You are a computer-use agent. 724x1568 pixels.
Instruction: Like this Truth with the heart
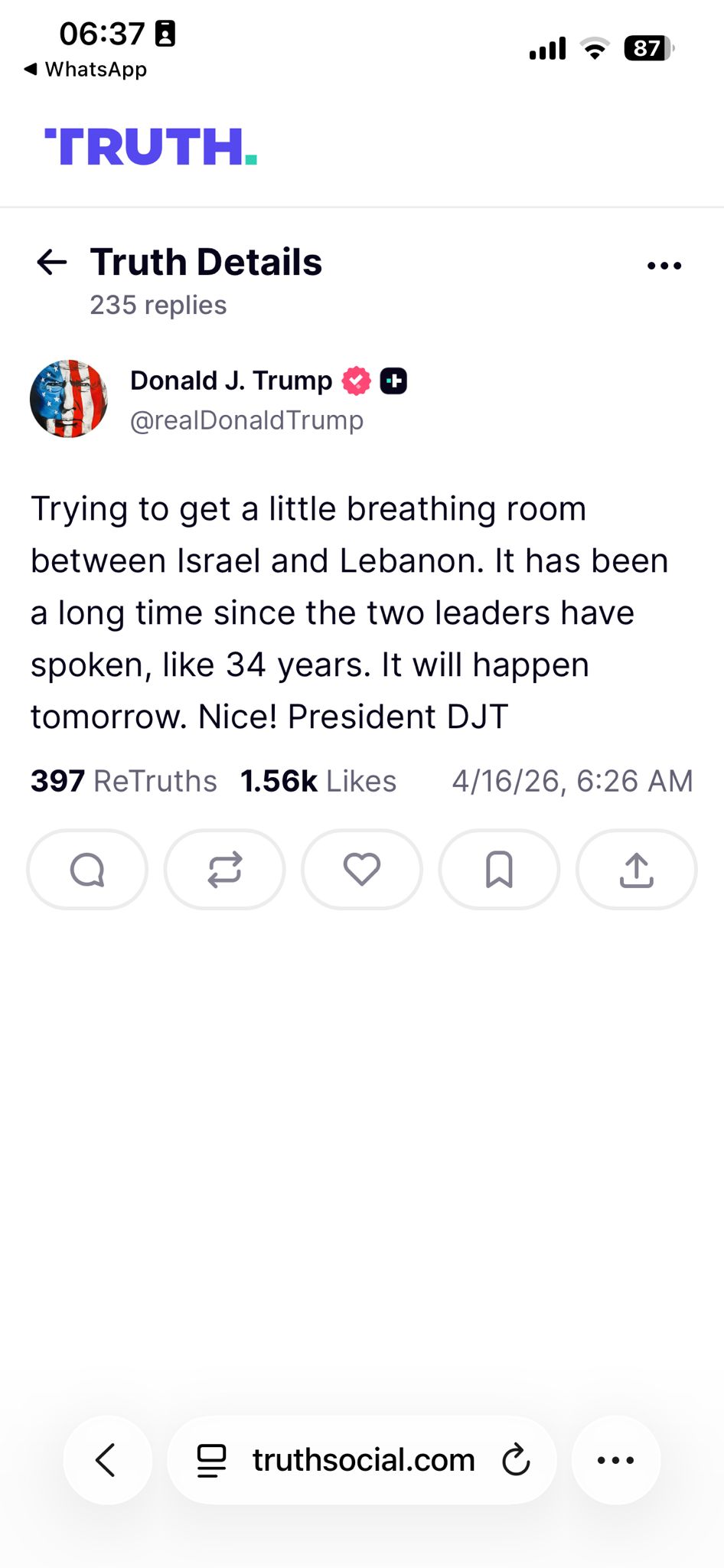pyautogui.click(x=361, y=870)
